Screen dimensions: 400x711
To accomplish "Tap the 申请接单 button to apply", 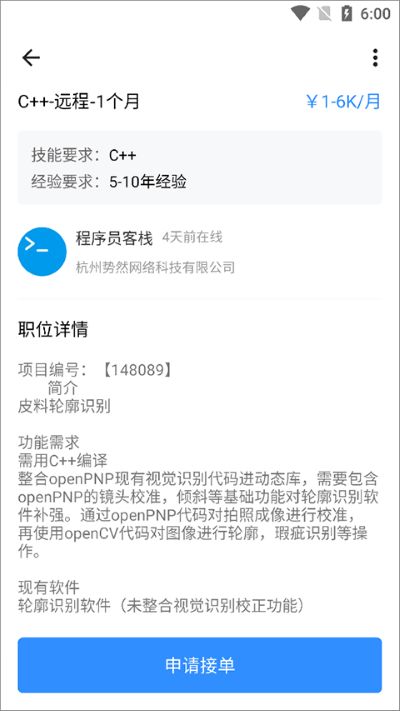I will click(200, 665).
